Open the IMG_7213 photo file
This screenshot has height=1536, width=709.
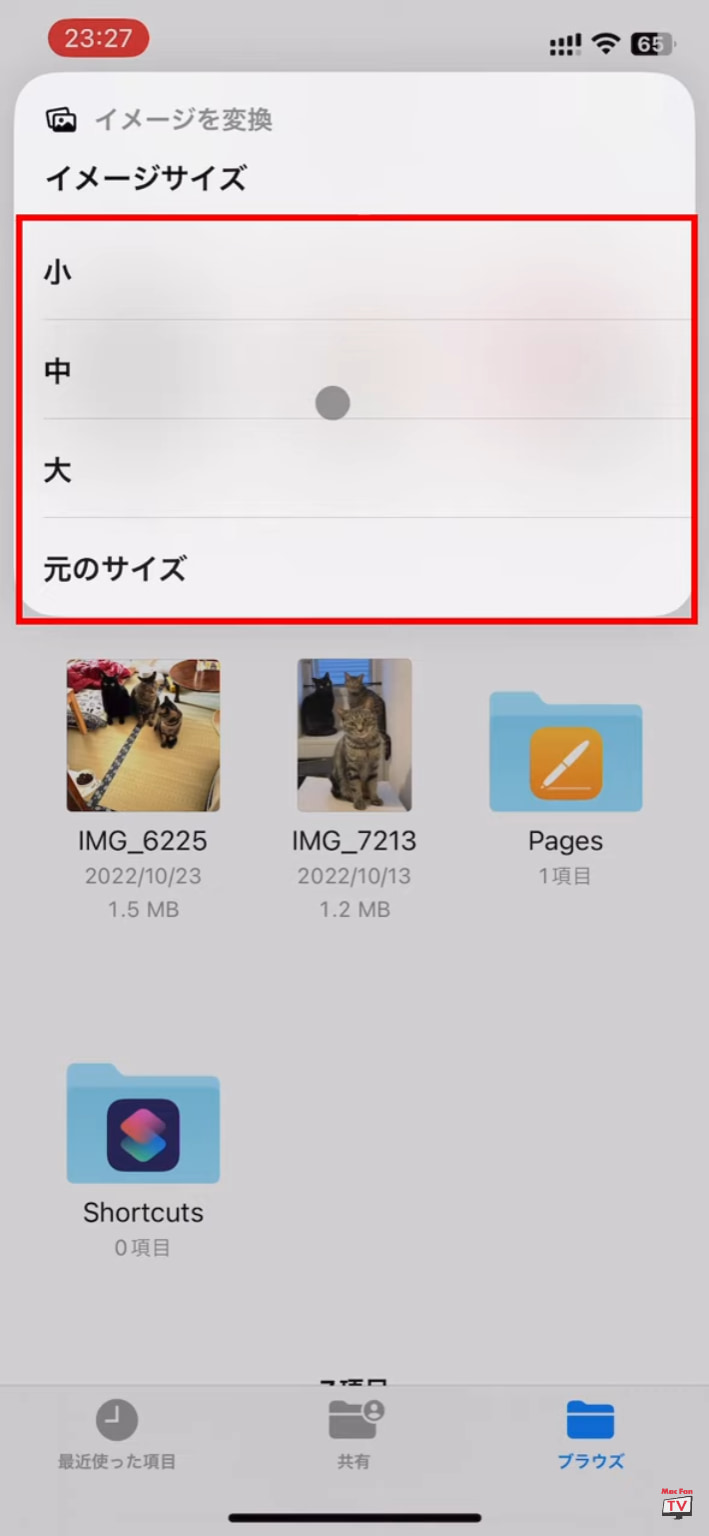click(x=354, y=736)
